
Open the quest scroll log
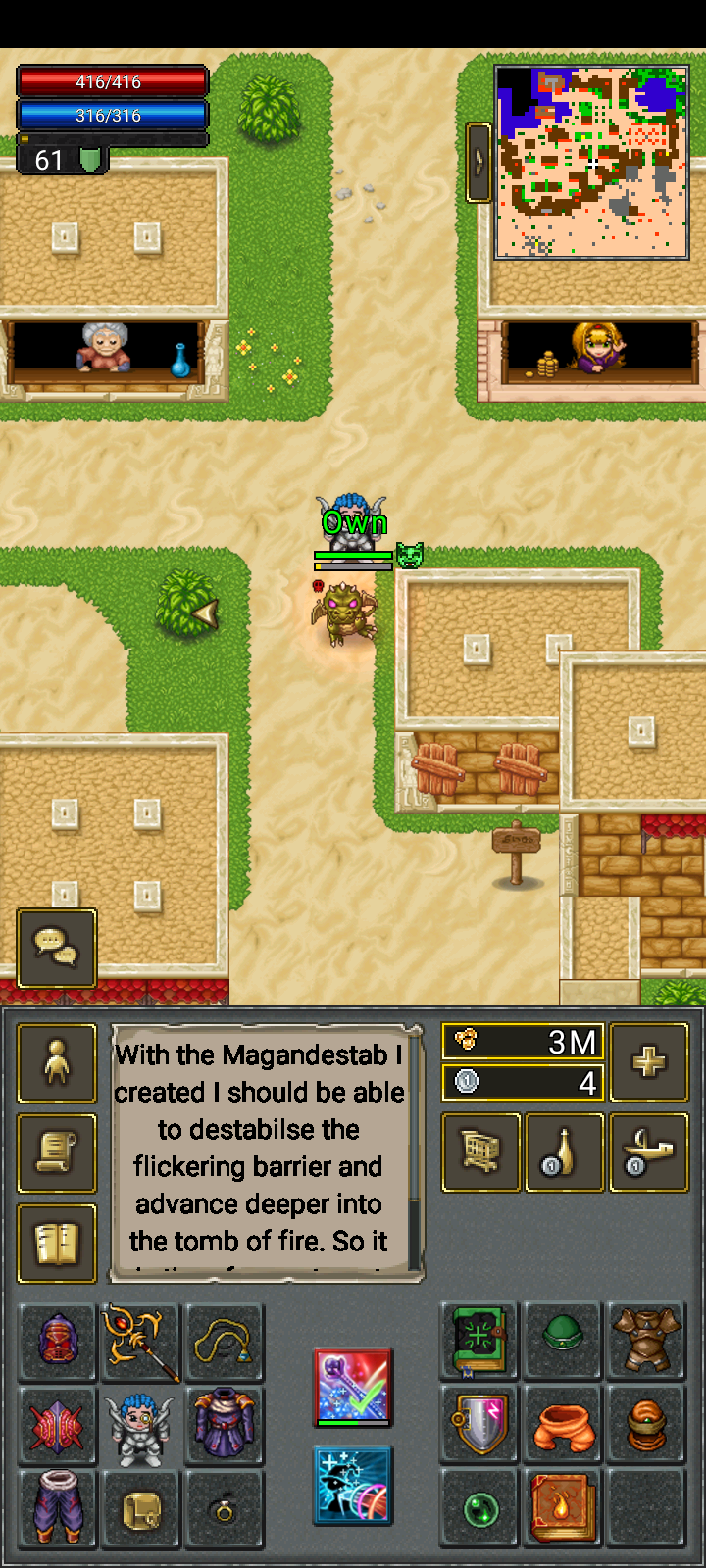coord(57,1153)
